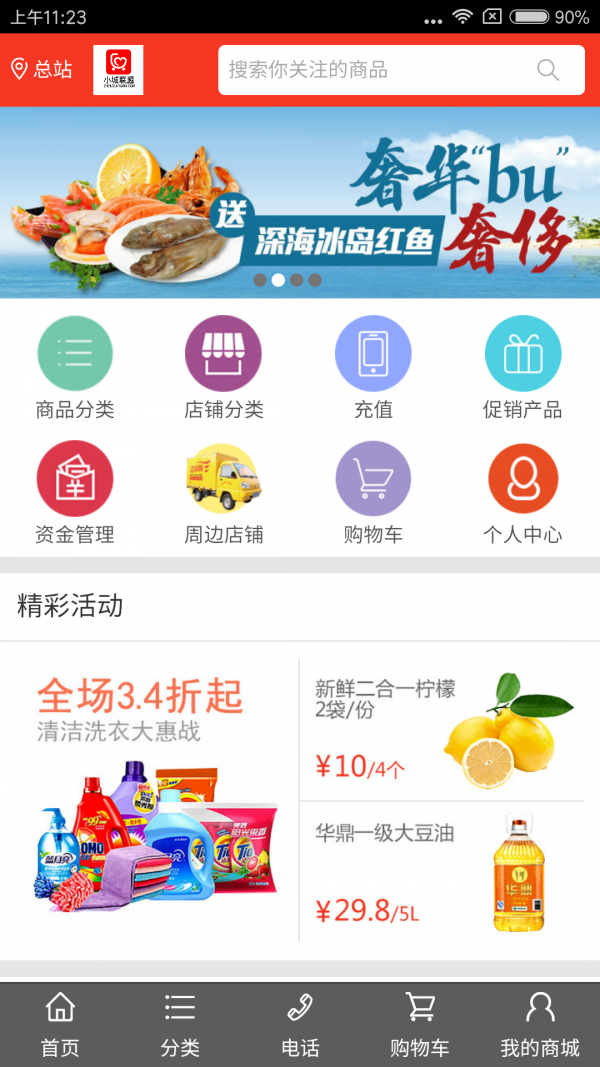Switch to the 我的商城 tab
Screen dimensions: 600x1067
[540, 1025]
